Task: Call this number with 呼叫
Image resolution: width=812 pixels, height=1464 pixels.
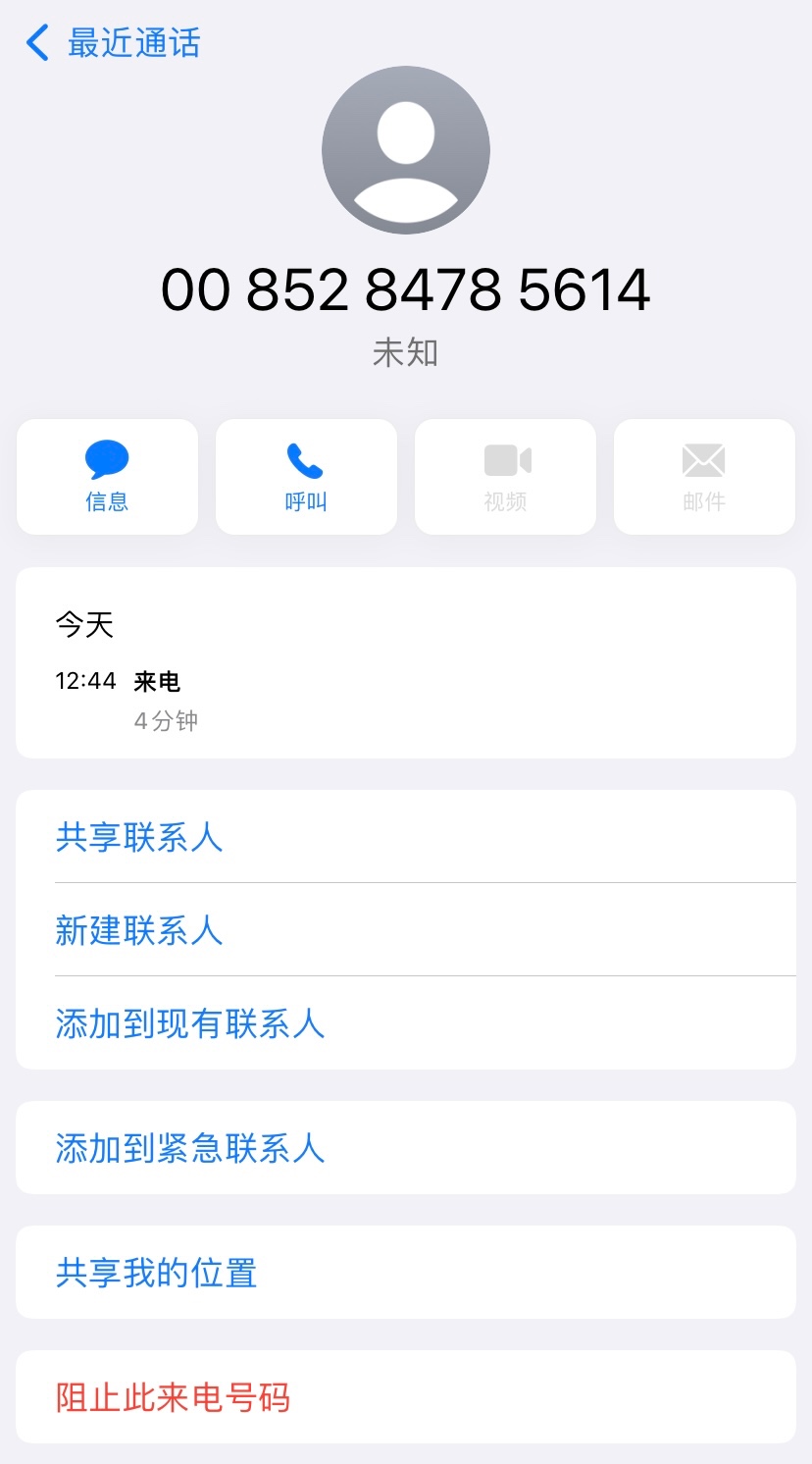Action: (306, 477)
